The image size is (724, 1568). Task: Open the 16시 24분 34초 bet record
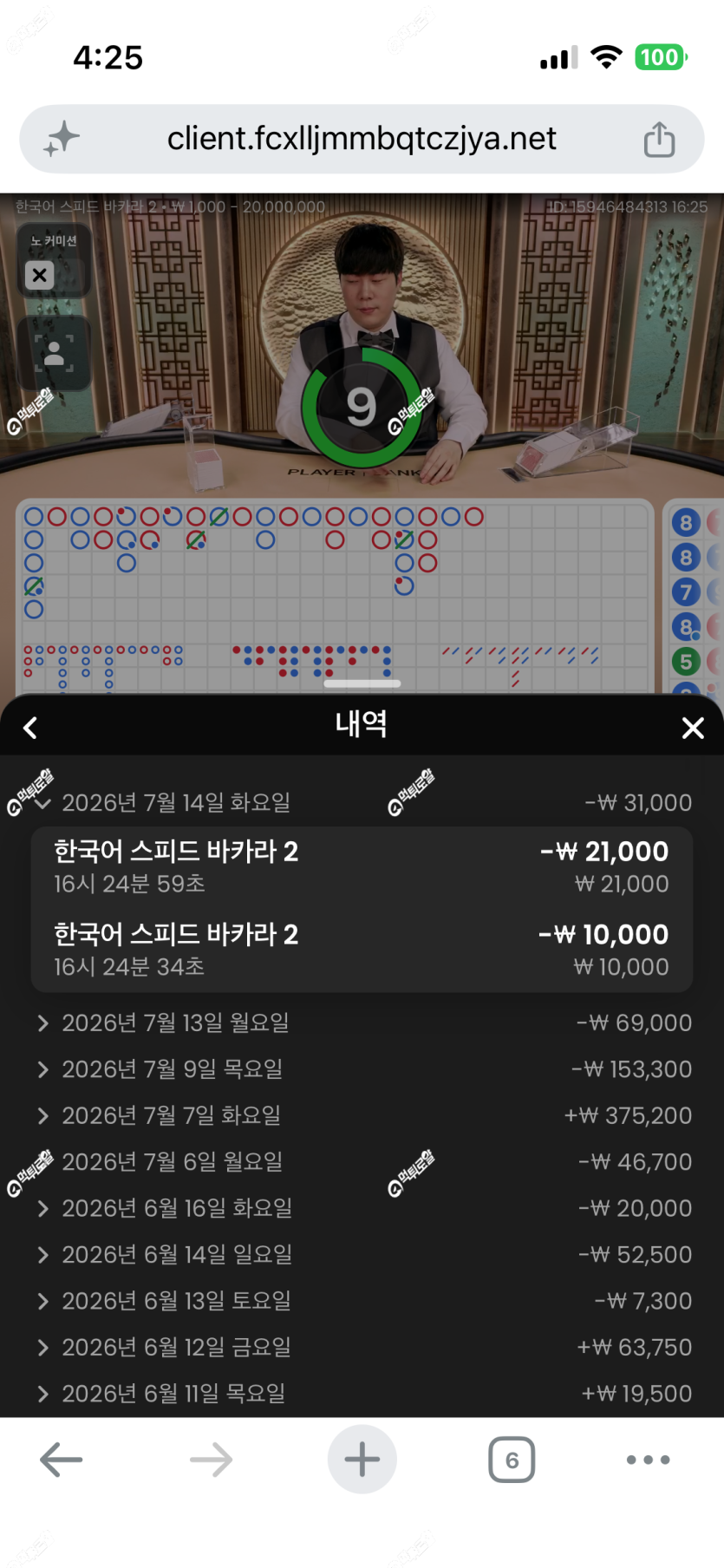362,951
